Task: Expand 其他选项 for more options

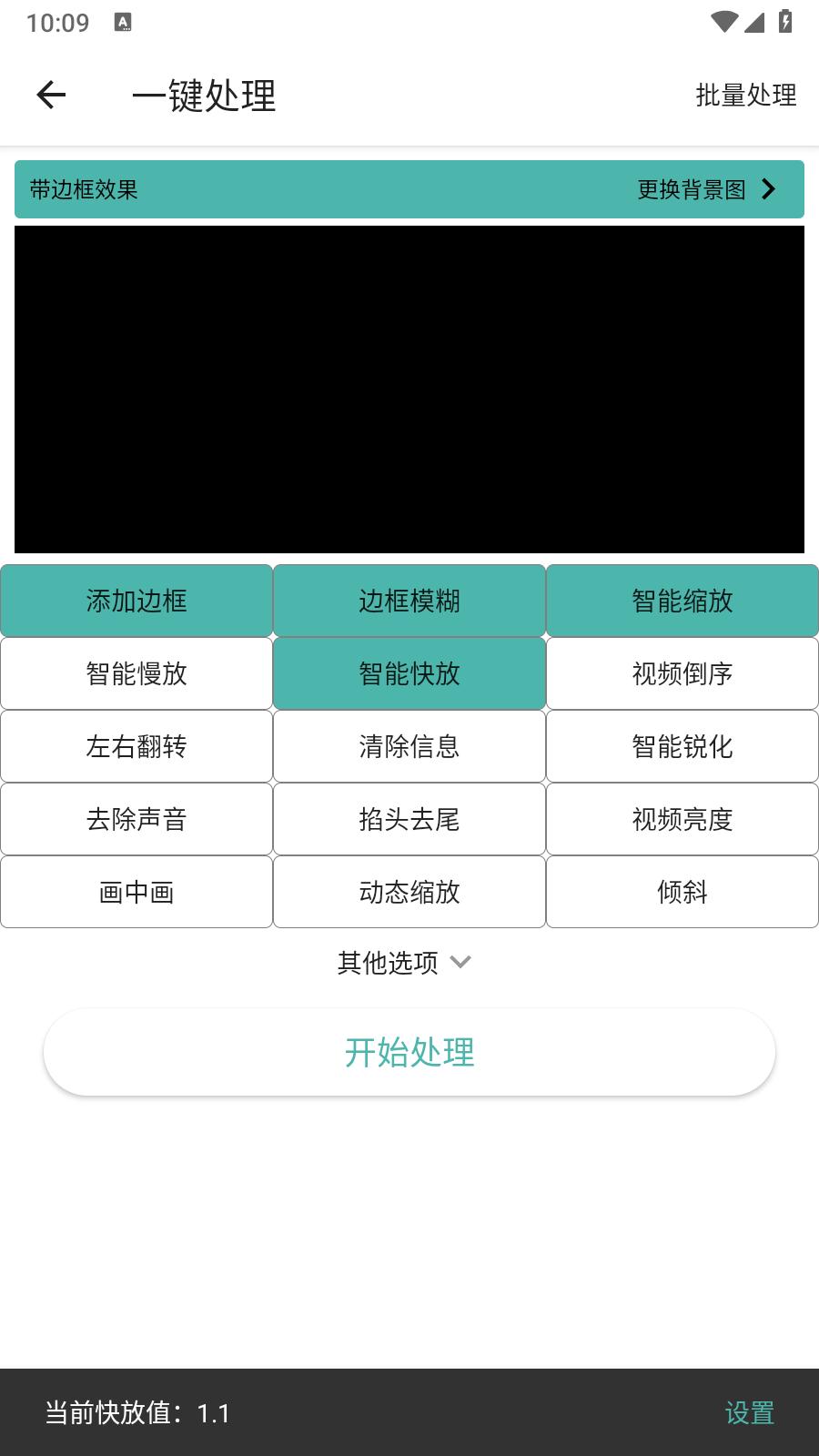Action: (x=405, y=962)
